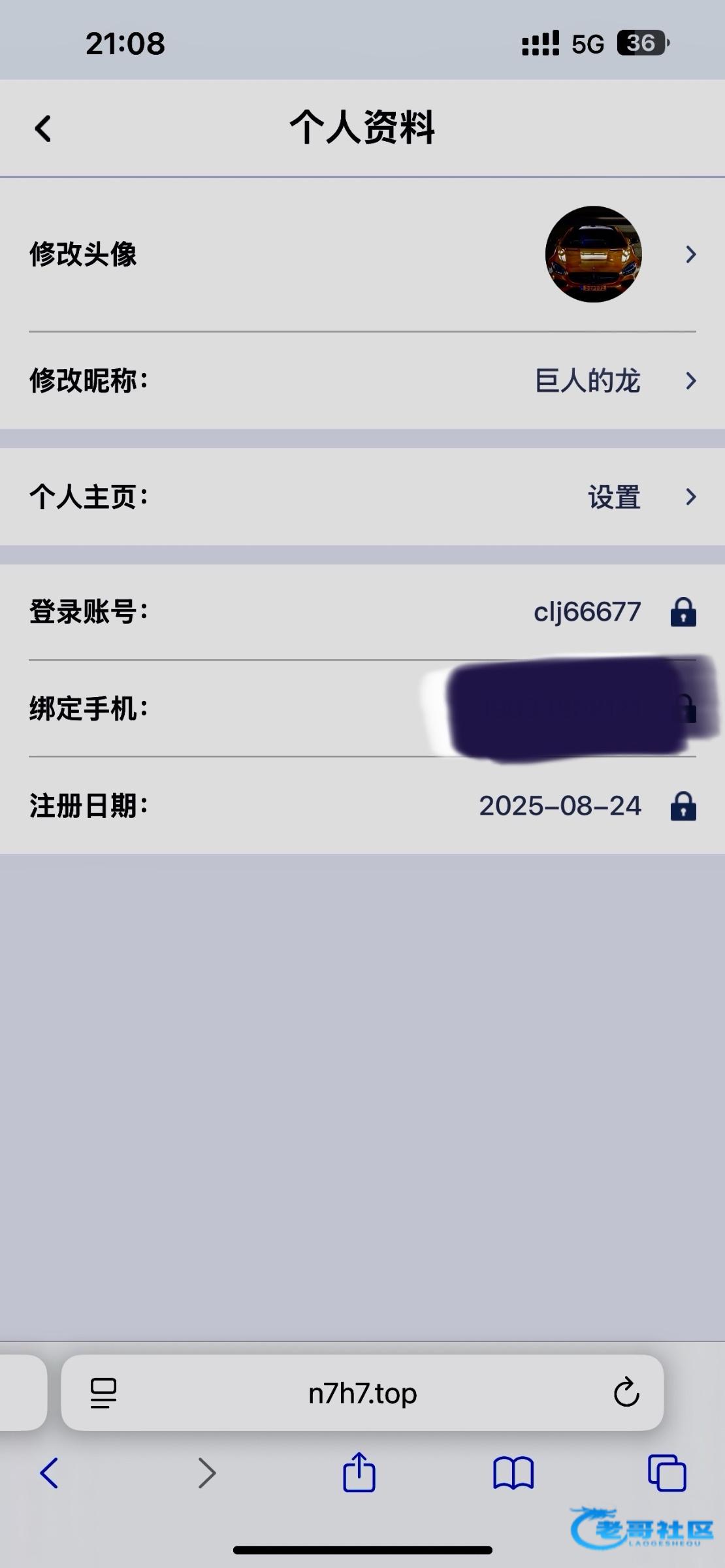Show all open Safari tabs

(667, 1473)
